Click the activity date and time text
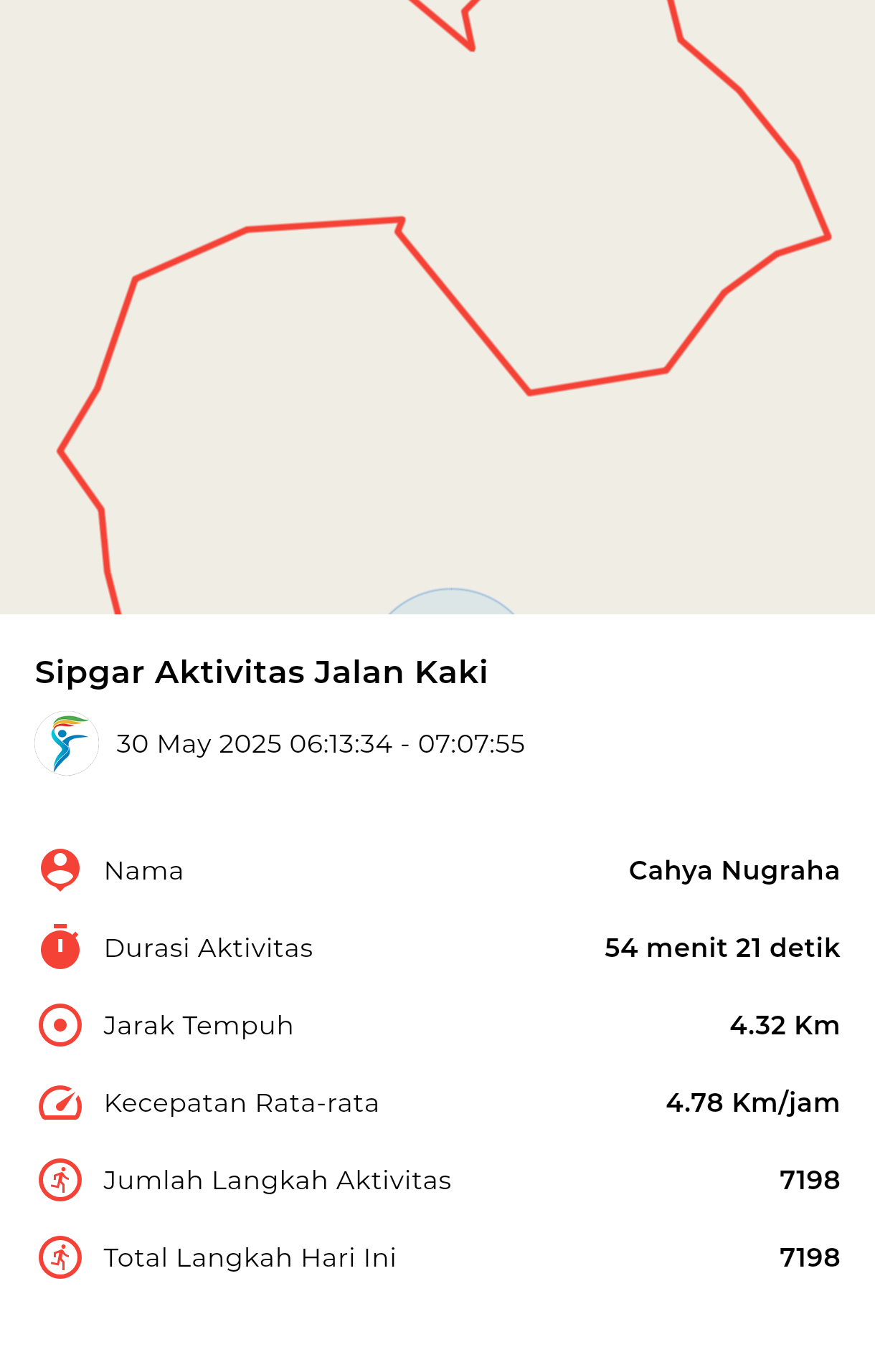The image size is (875, 1372). 321,744
